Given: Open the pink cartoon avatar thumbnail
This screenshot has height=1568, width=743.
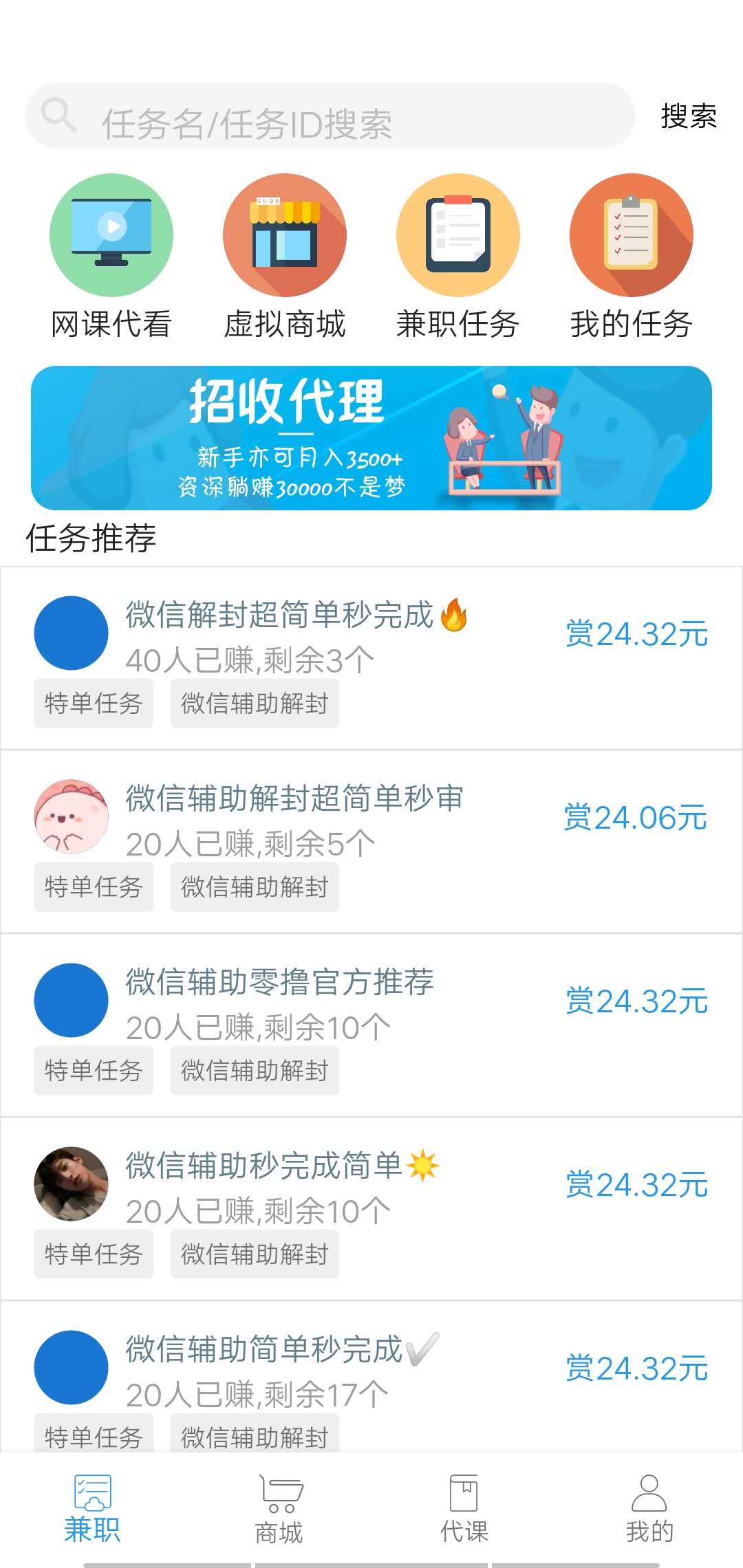Looking at the screenshot, I should pyautogui.click(x=71, y=817).
